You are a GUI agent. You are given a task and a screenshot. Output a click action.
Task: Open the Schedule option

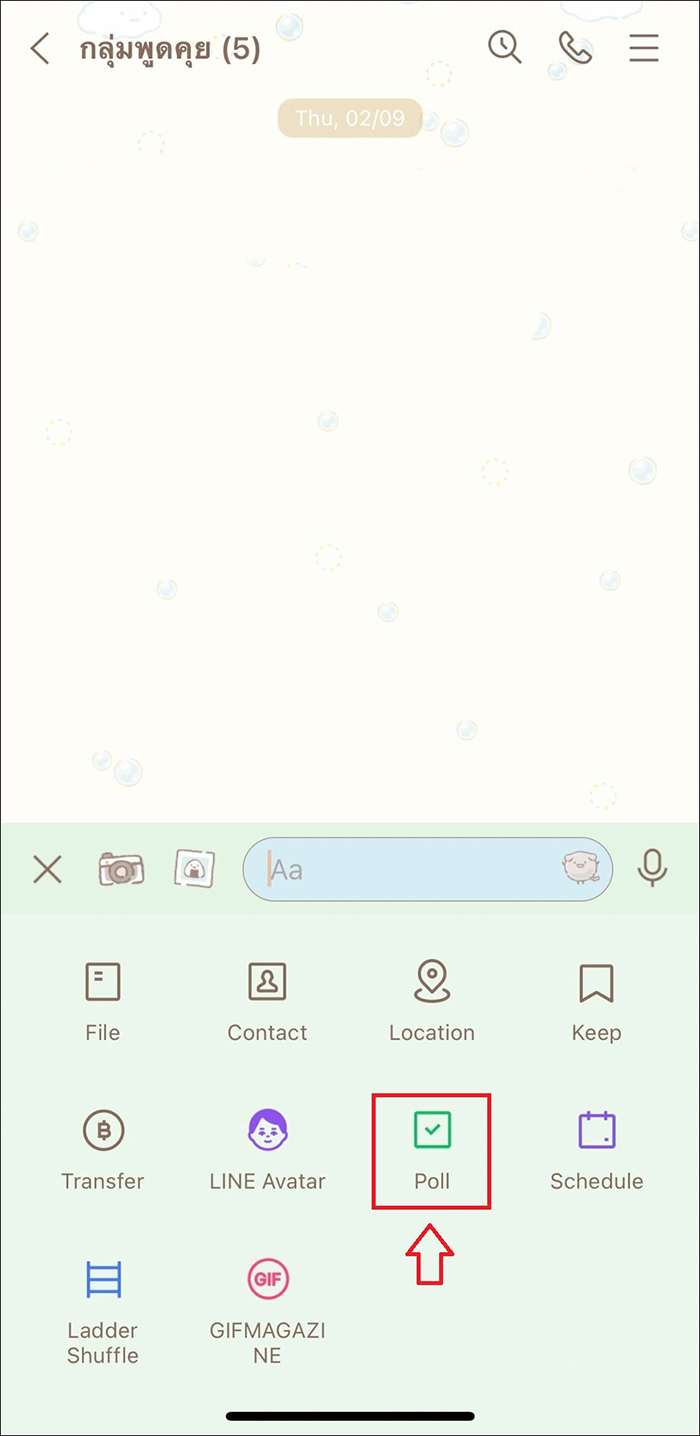click(596, 1150)
